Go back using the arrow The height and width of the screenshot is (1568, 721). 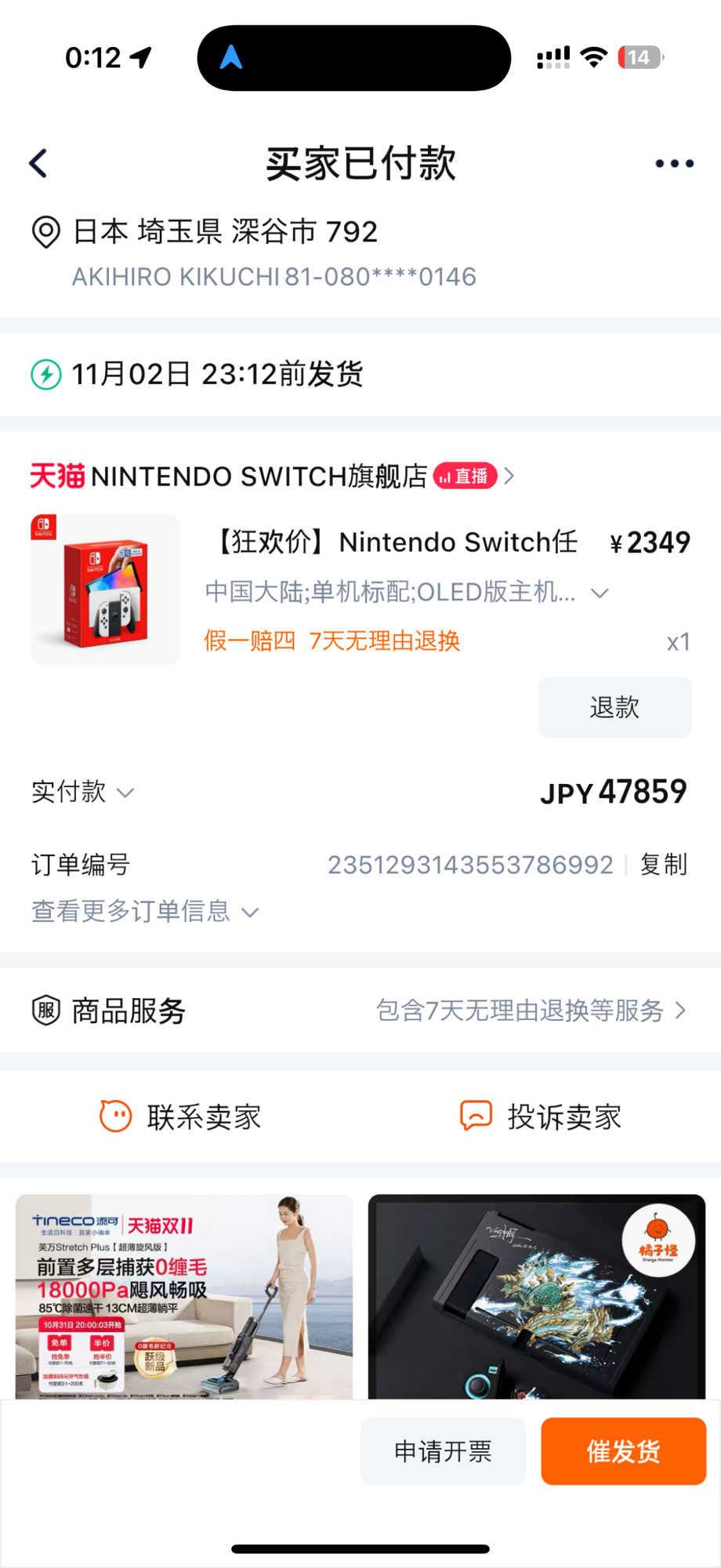pyautogui.click(x=38, y=163)
